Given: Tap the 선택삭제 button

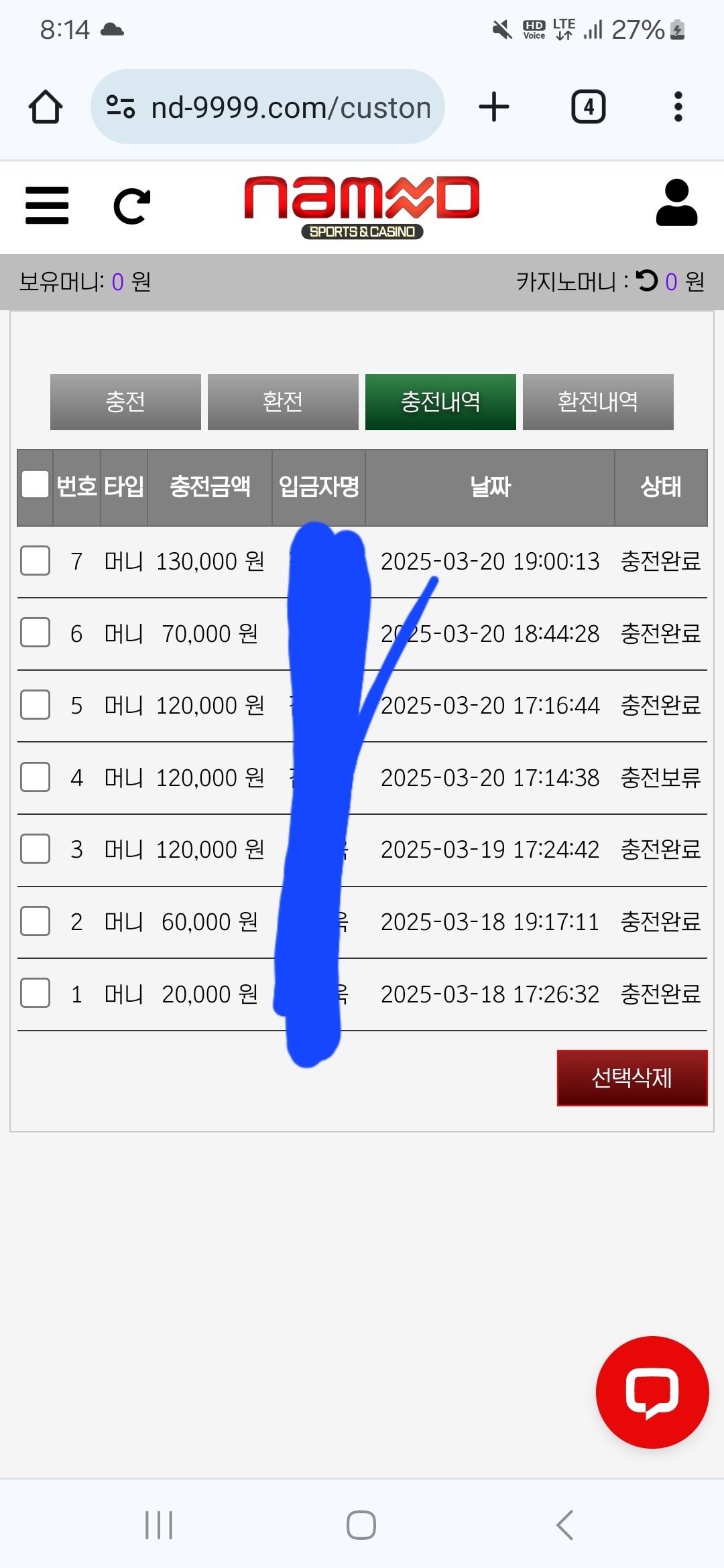Looking at the screenshot, I should (x=631, y=1077).
